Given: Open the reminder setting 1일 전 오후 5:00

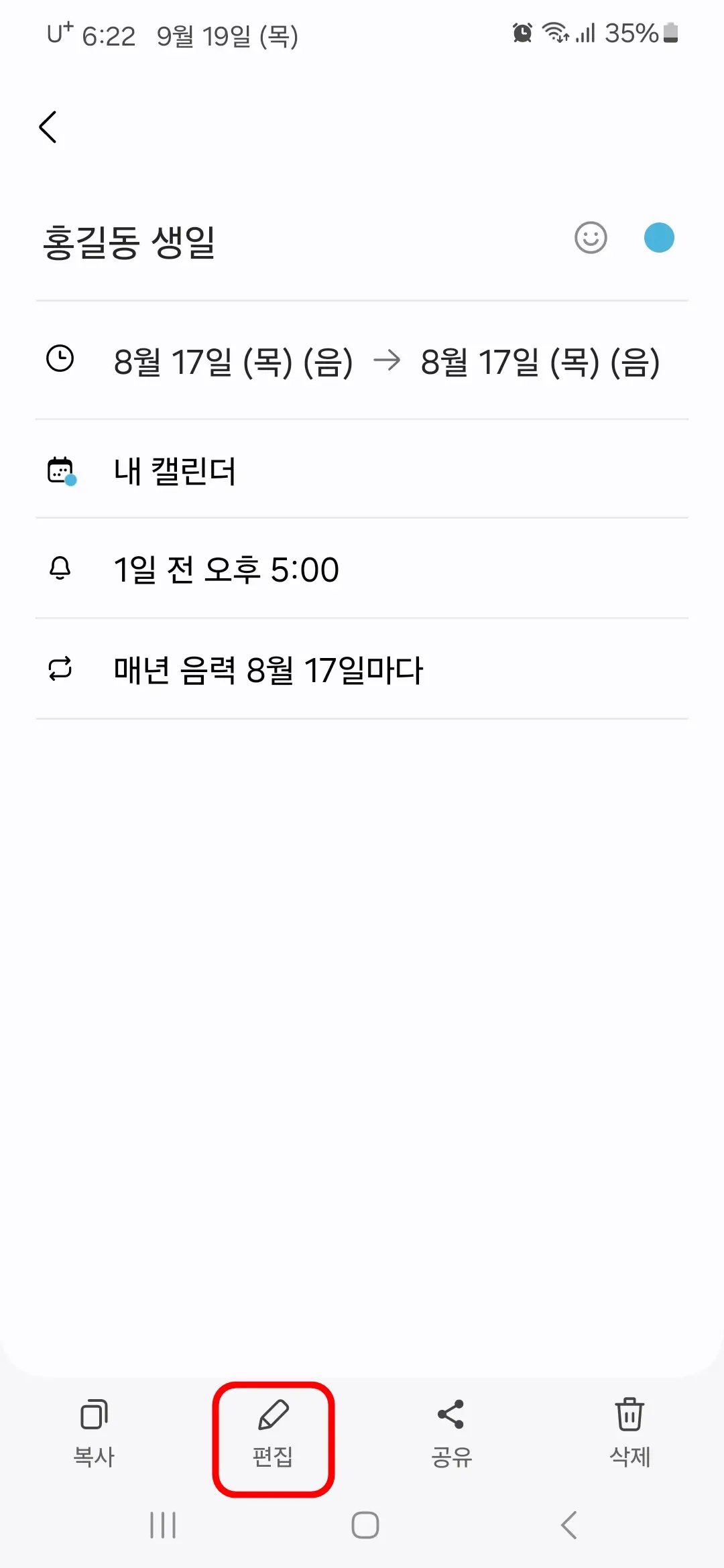Looking at the screenshot, I should pos(268,570).
